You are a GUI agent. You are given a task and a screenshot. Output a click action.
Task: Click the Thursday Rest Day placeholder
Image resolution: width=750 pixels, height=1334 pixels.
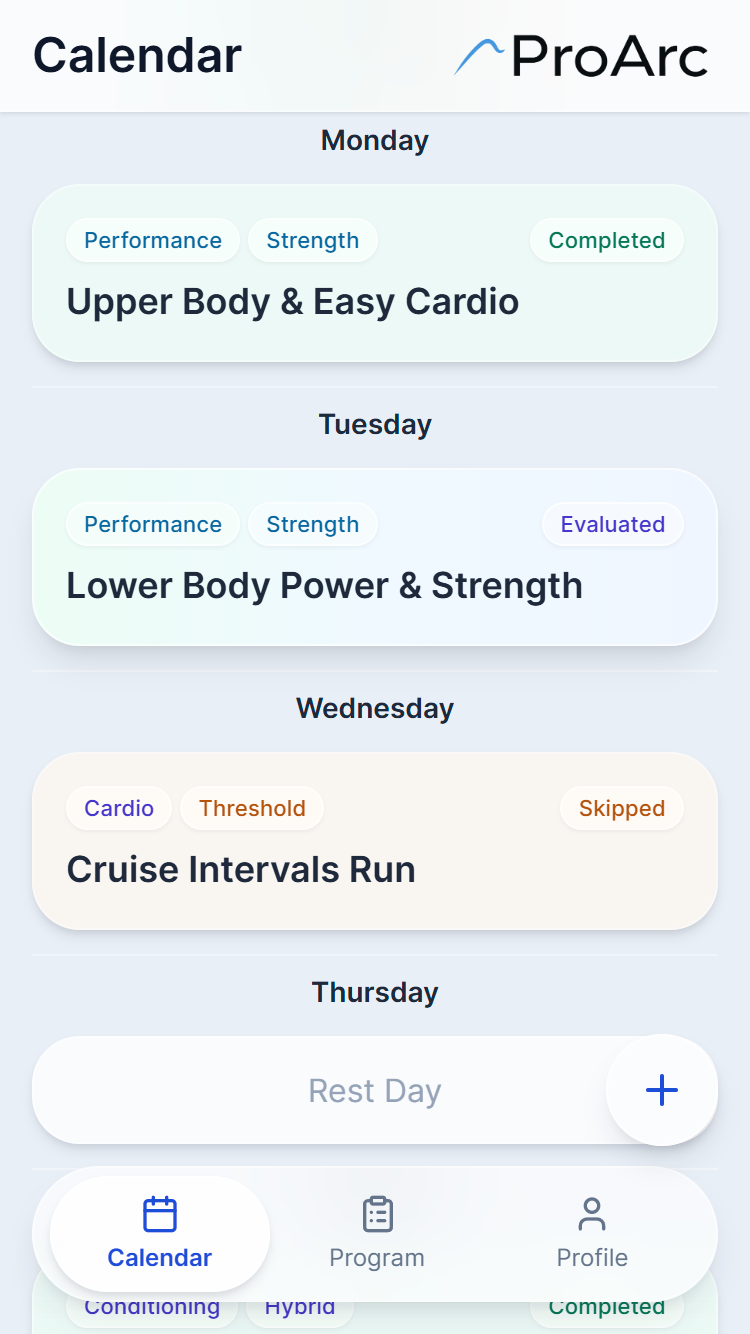pos(374,1090)
